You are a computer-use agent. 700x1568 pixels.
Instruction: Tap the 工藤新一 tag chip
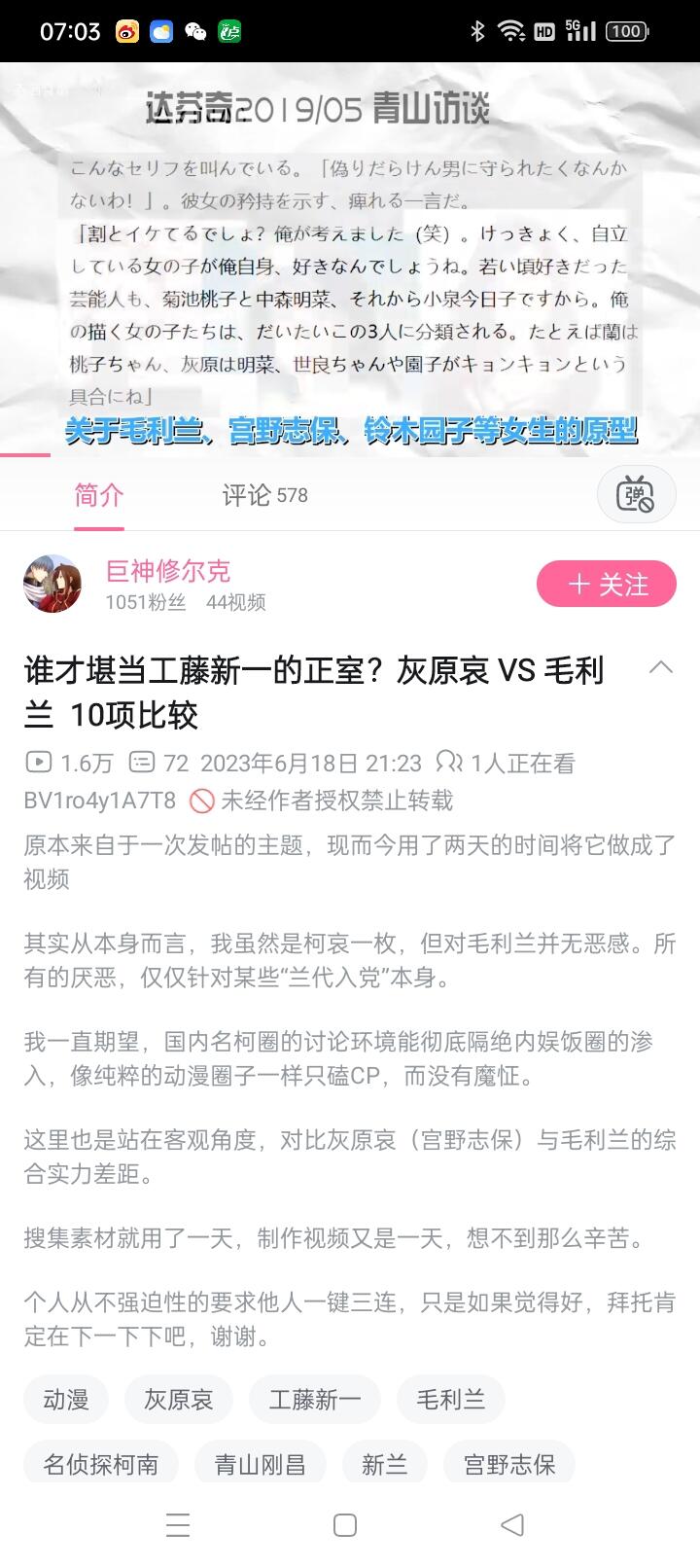[x=314, y=1400]
